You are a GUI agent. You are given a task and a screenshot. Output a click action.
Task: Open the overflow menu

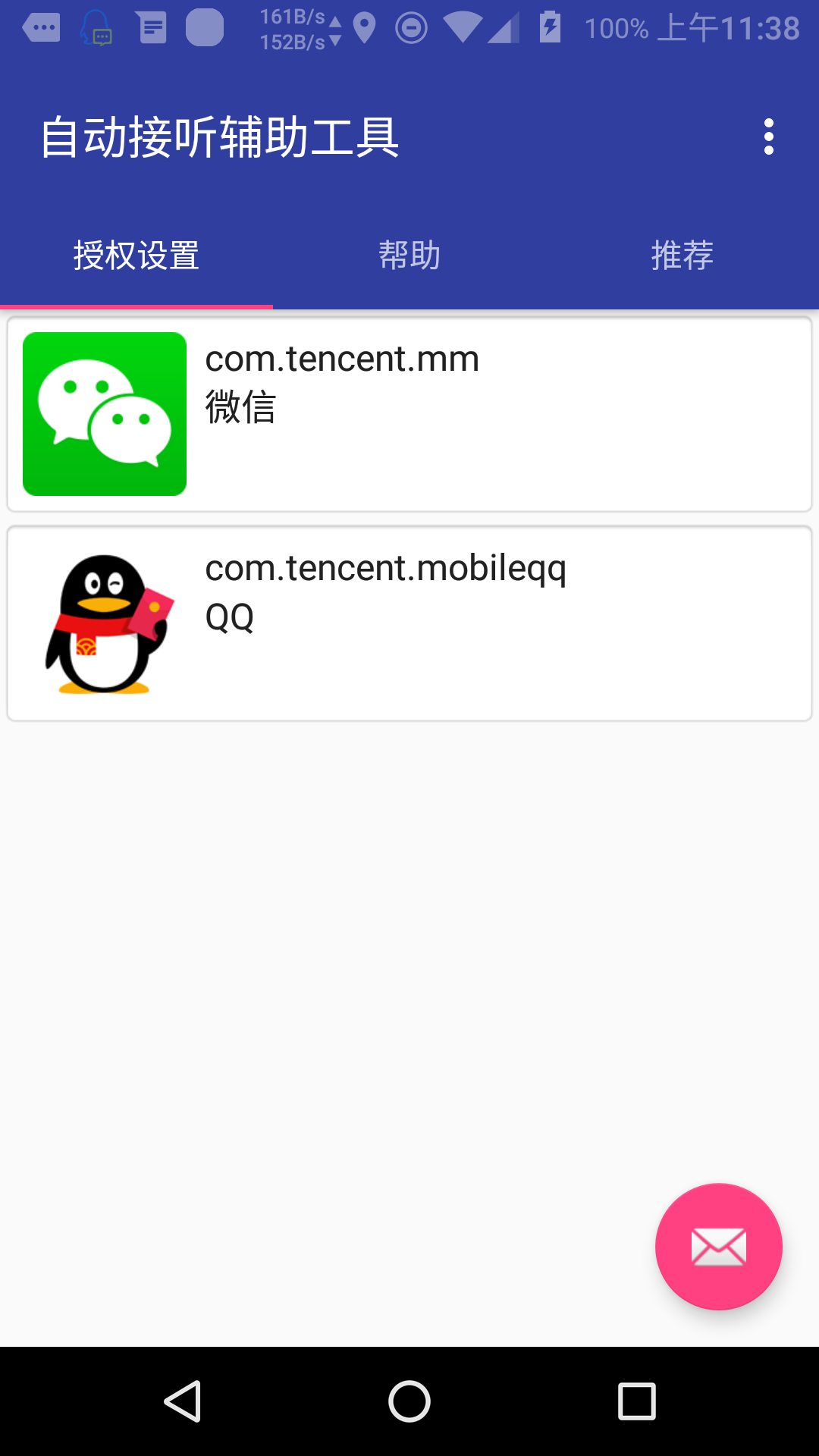768,137
